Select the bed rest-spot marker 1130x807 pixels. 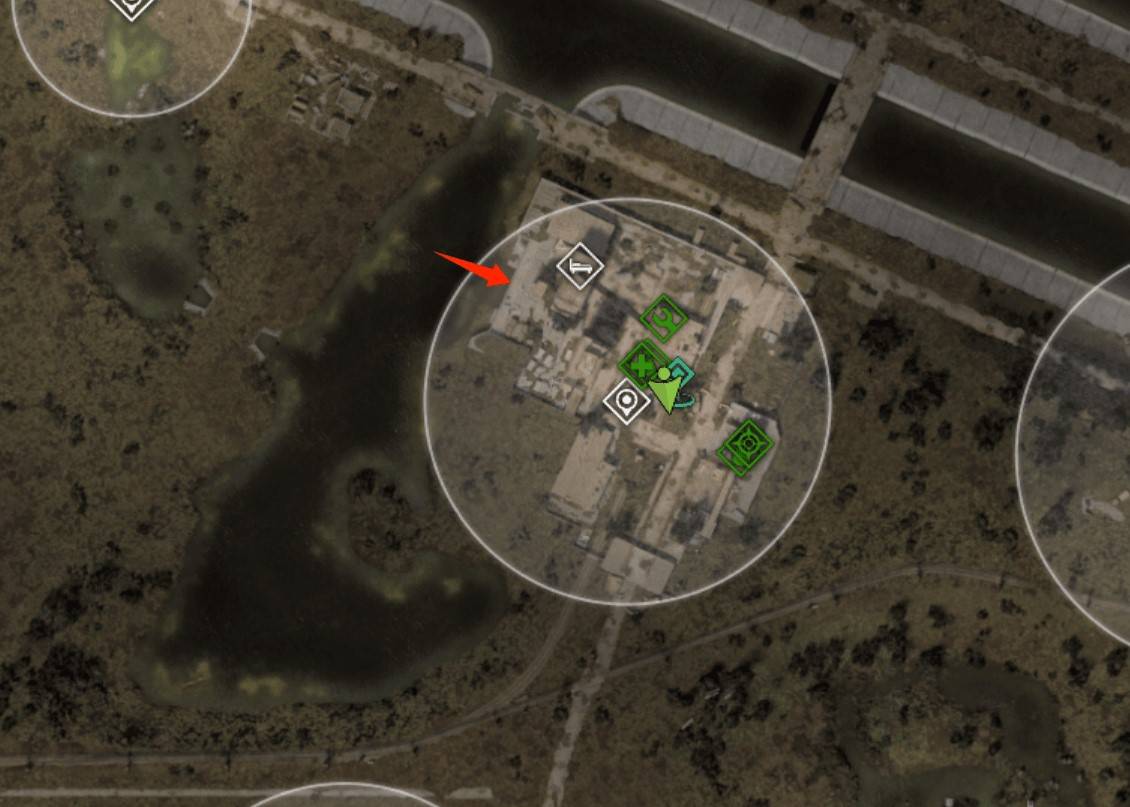click(x=580, y=267)
